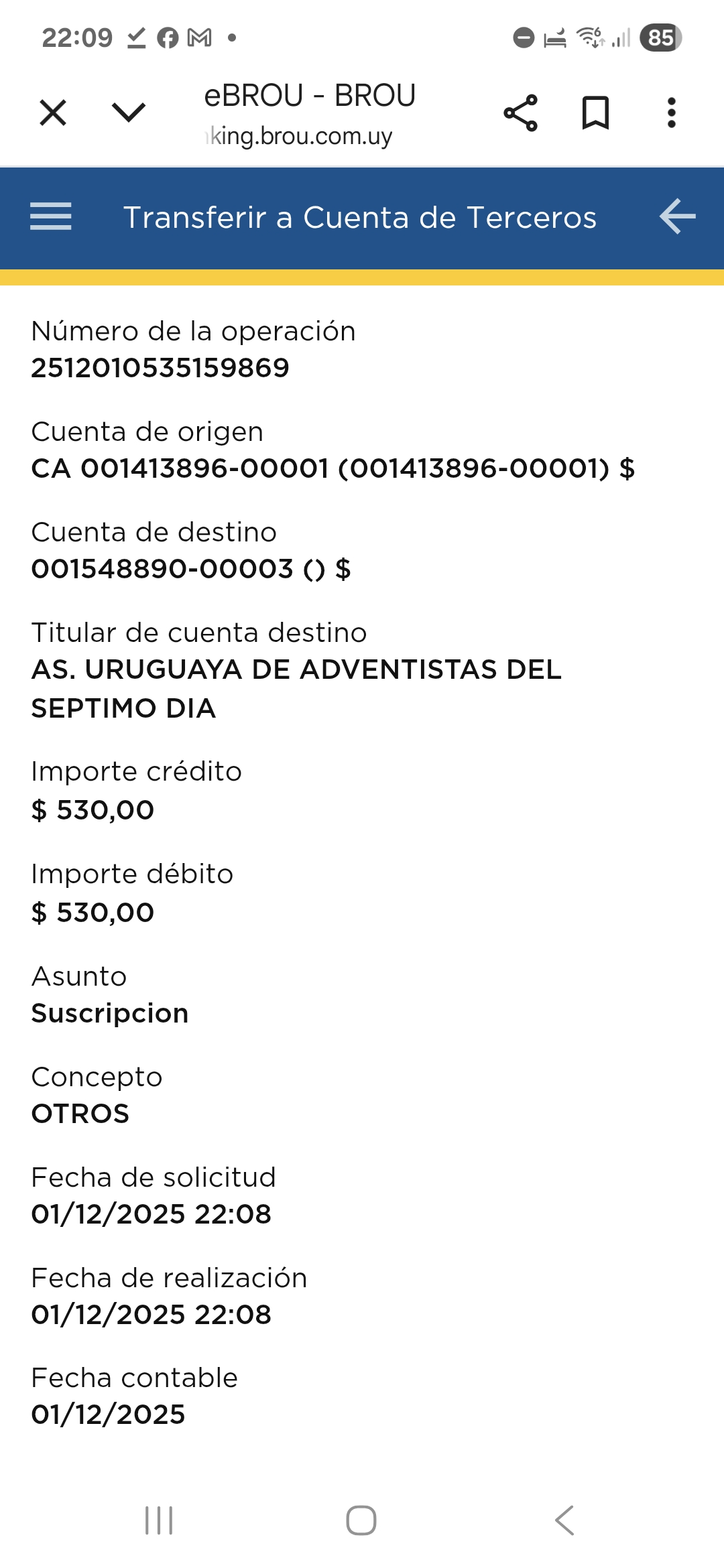
Task: Expand the browser tab dropdown chevron
Action: pos(128,113)
